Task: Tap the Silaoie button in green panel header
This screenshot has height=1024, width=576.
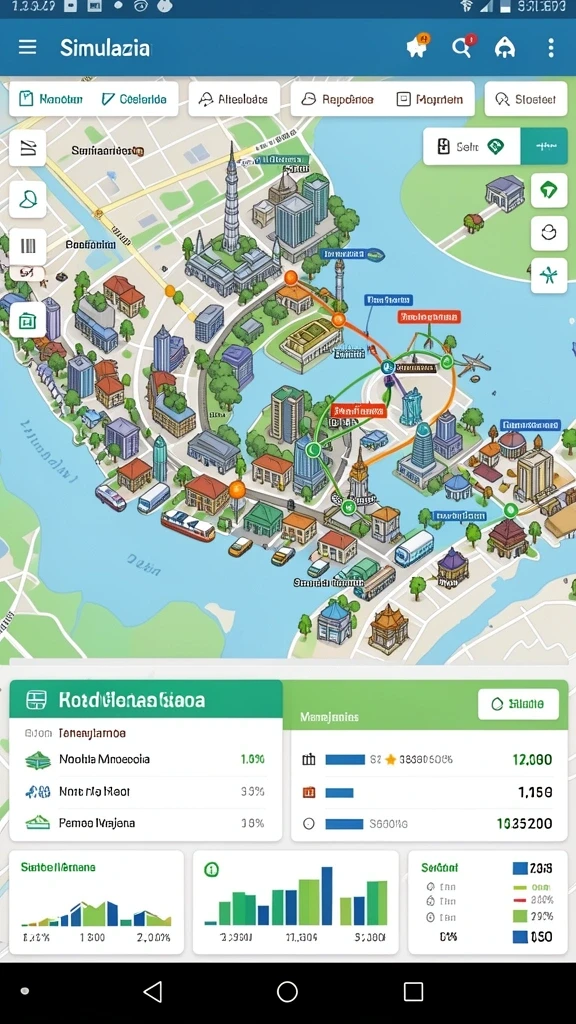Action: click(x=519, y=704)
